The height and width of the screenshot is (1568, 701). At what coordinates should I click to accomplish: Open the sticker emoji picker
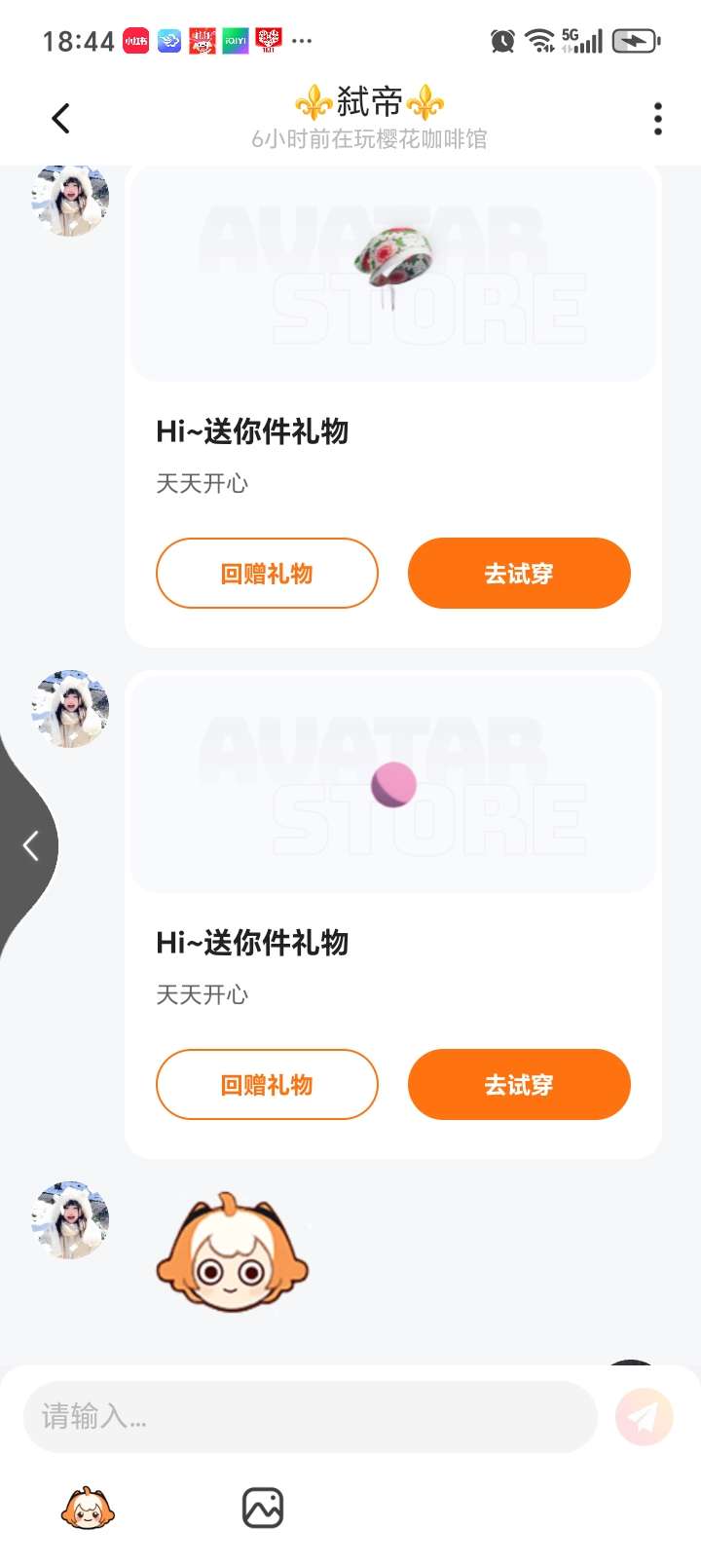coord(88,1509)
